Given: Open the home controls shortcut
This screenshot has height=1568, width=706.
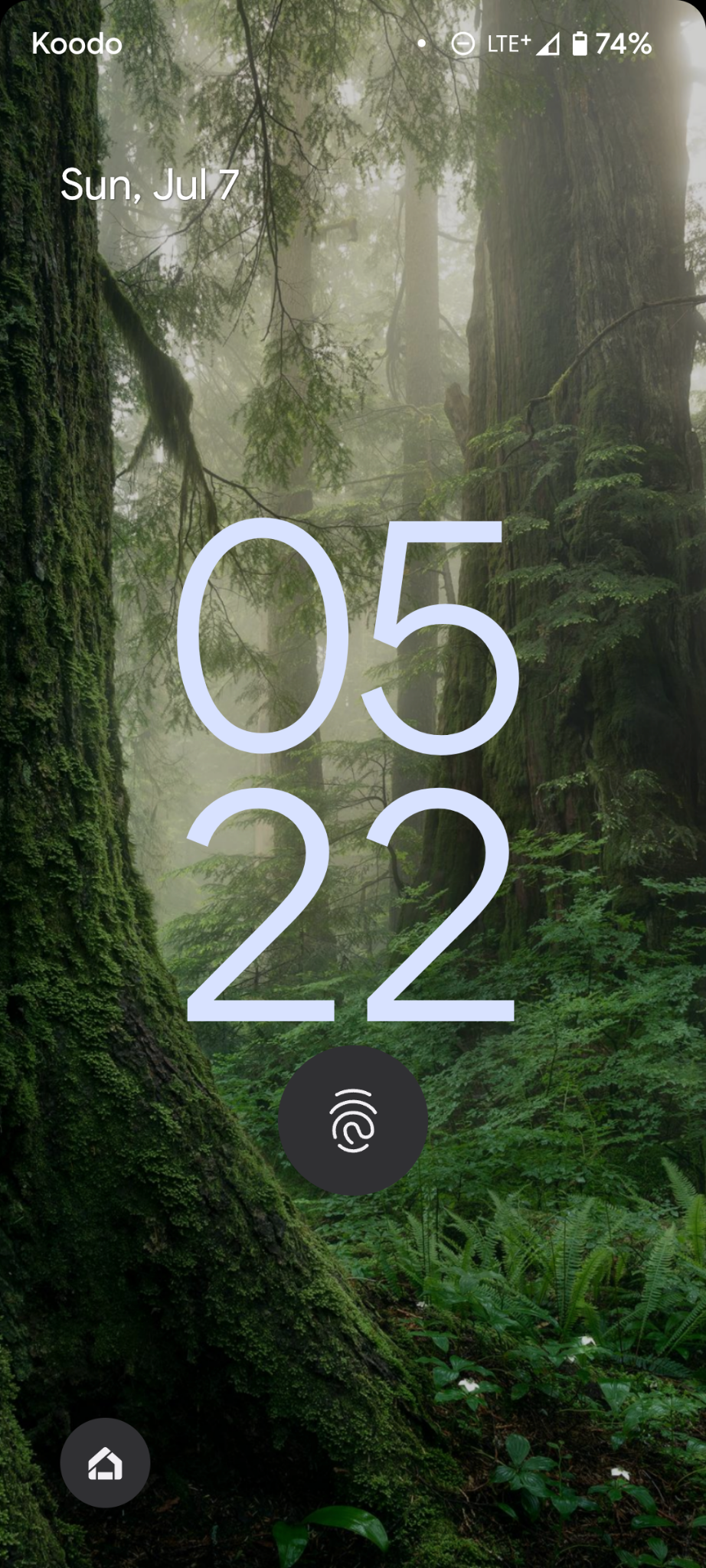Looking at the screenshot, I should coord(105,1463).
